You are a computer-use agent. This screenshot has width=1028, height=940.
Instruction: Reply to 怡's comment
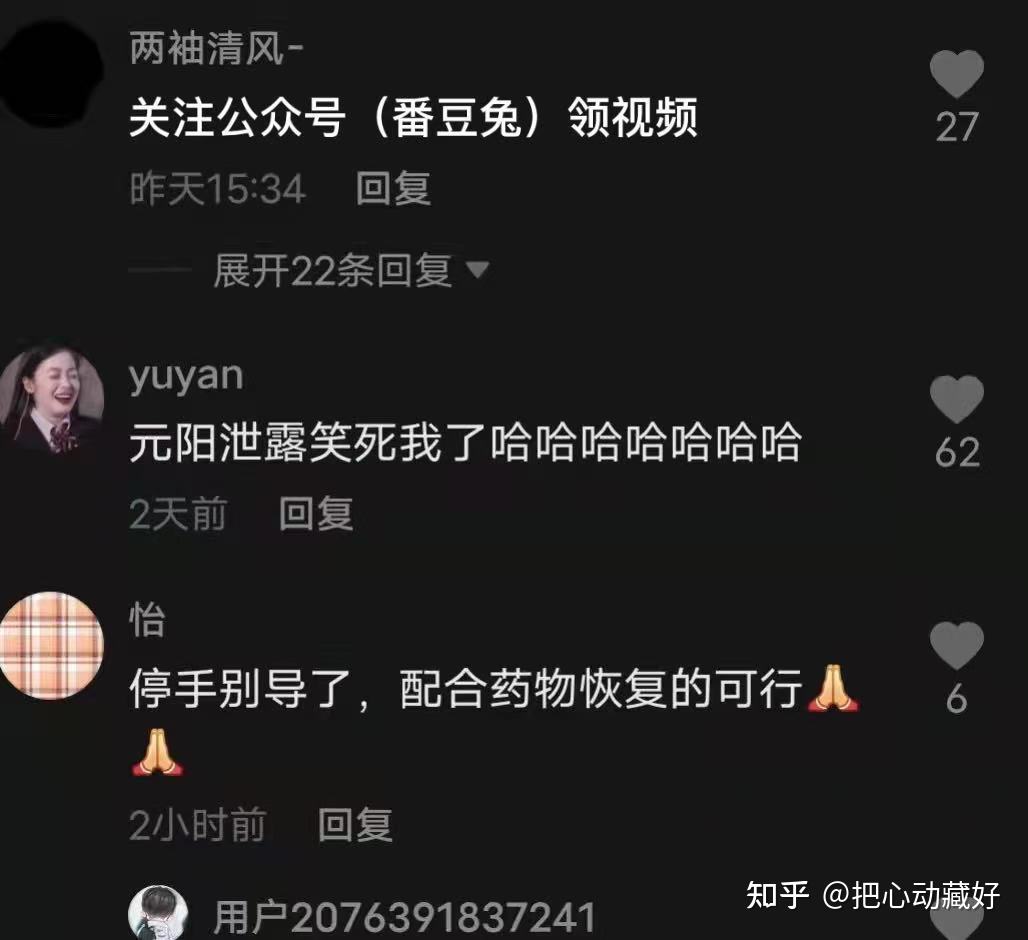(354, 825)
